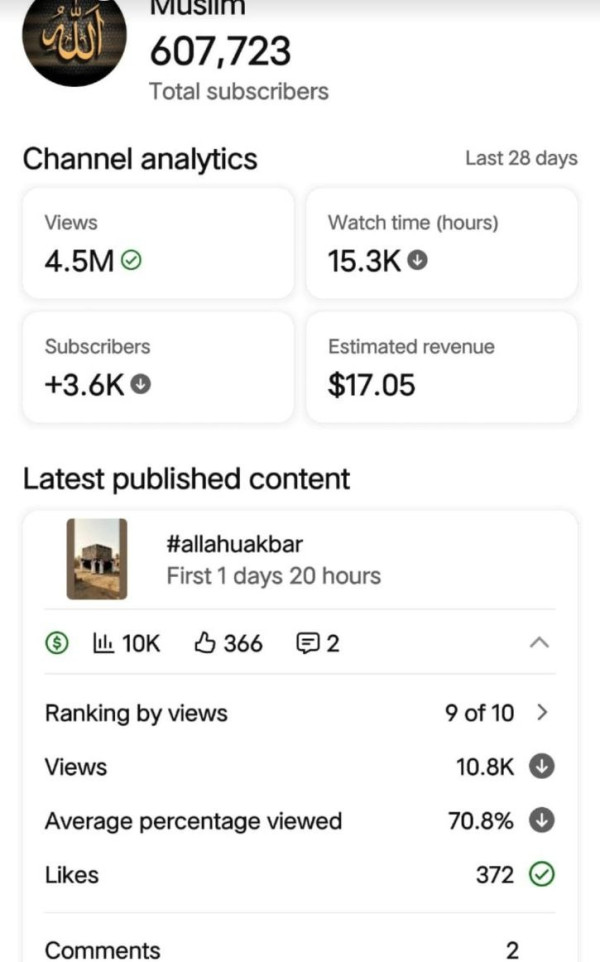Open the Views analytics card

point(157,242)
